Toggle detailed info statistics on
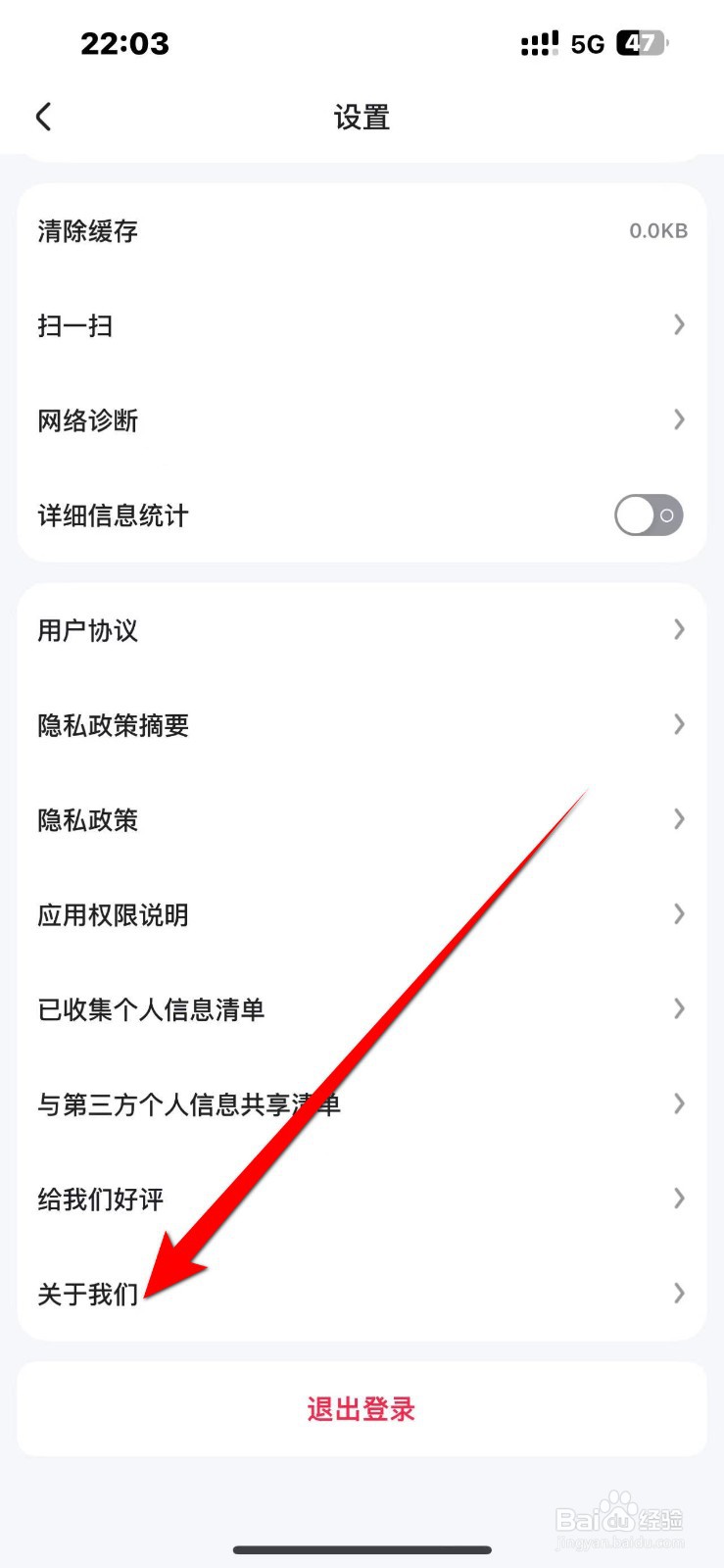 [x=649, y=514]
